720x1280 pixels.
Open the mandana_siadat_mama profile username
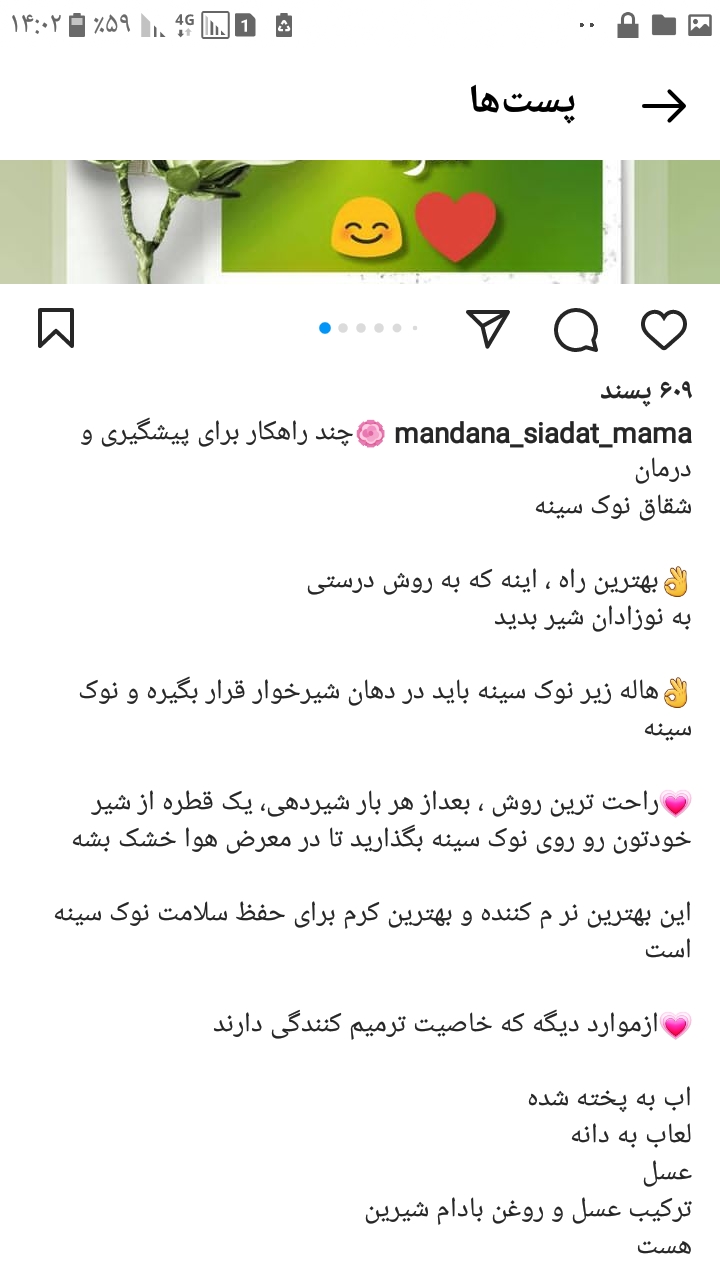[543, 433]
